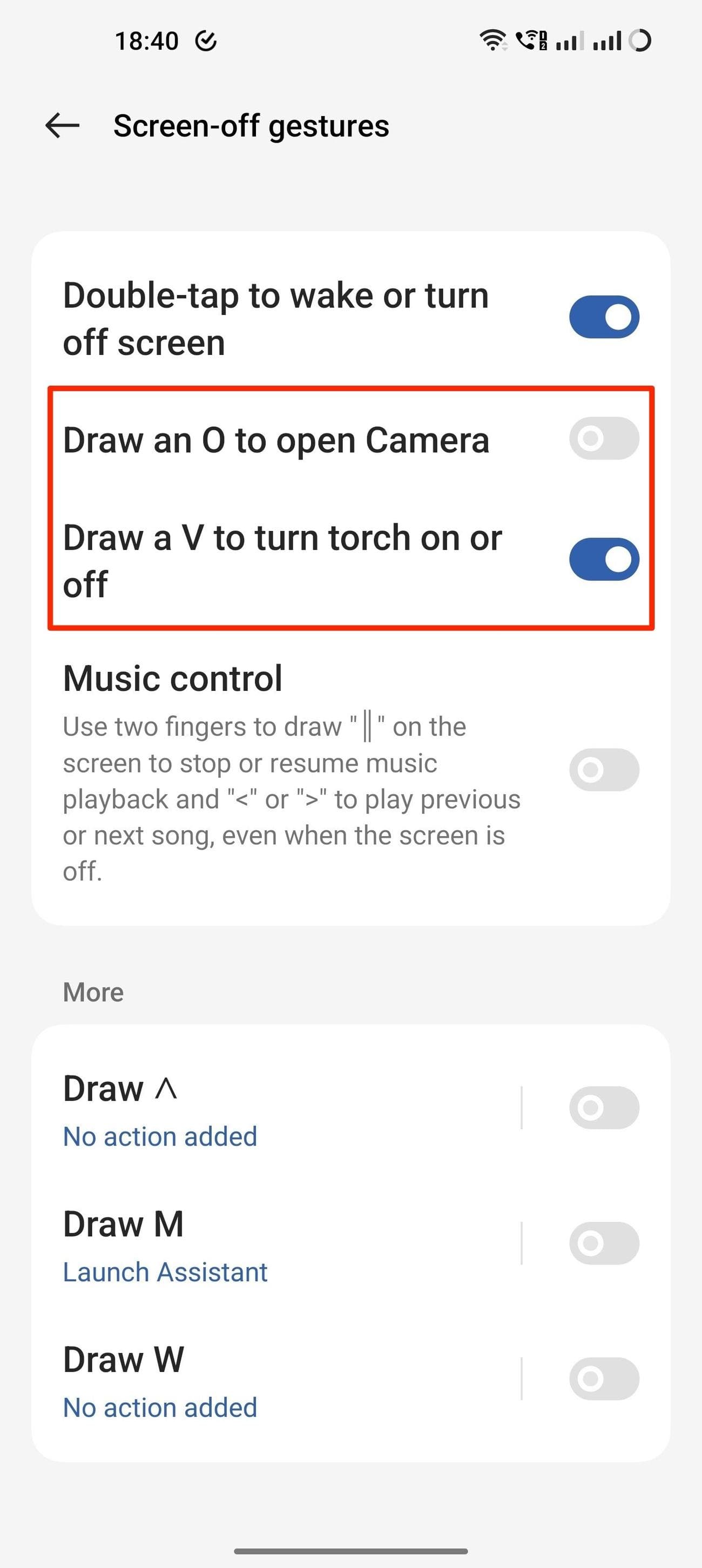
Task: Disable double-tap to wake or turn off screen
Action: pyautogui.click(x=604, y=317)
